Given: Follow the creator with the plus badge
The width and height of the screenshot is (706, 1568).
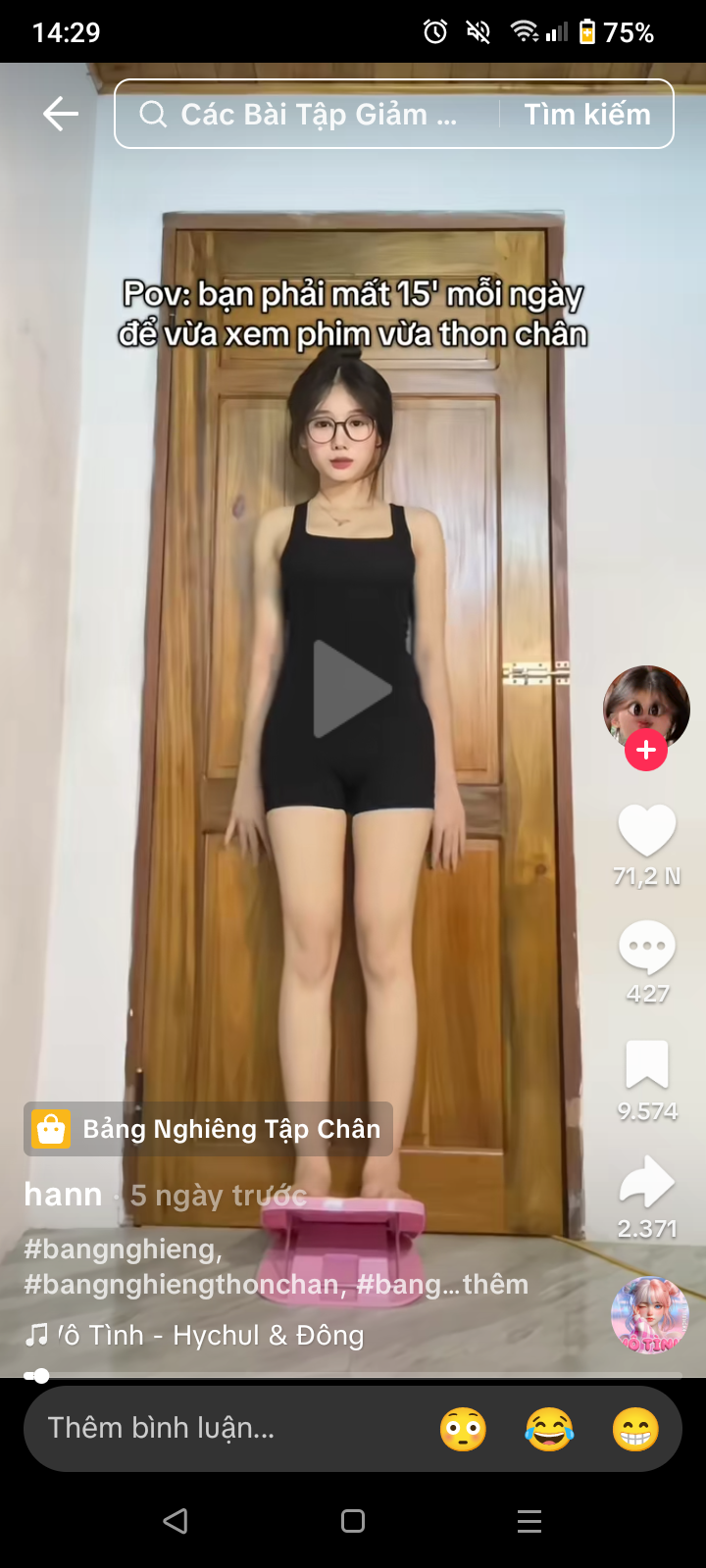Looking at the screenshot, I should 646,751.
